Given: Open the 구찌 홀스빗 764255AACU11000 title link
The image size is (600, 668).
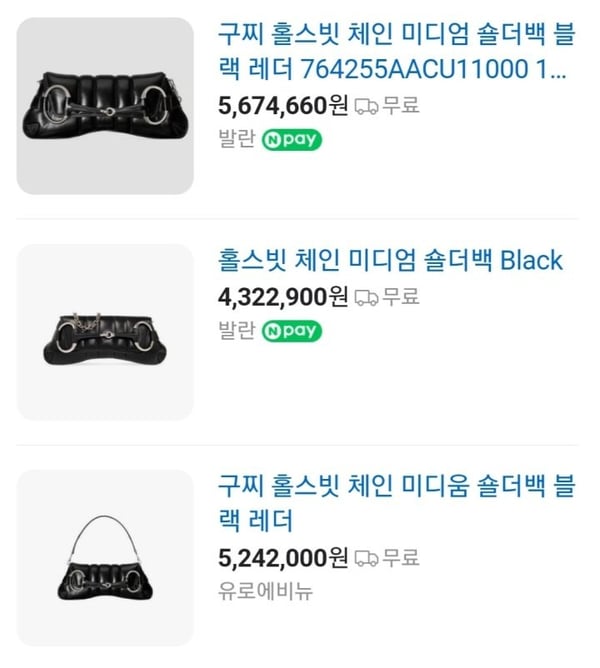Looking at the screenshot, I should pyautogui.click(x=392, y=50).
